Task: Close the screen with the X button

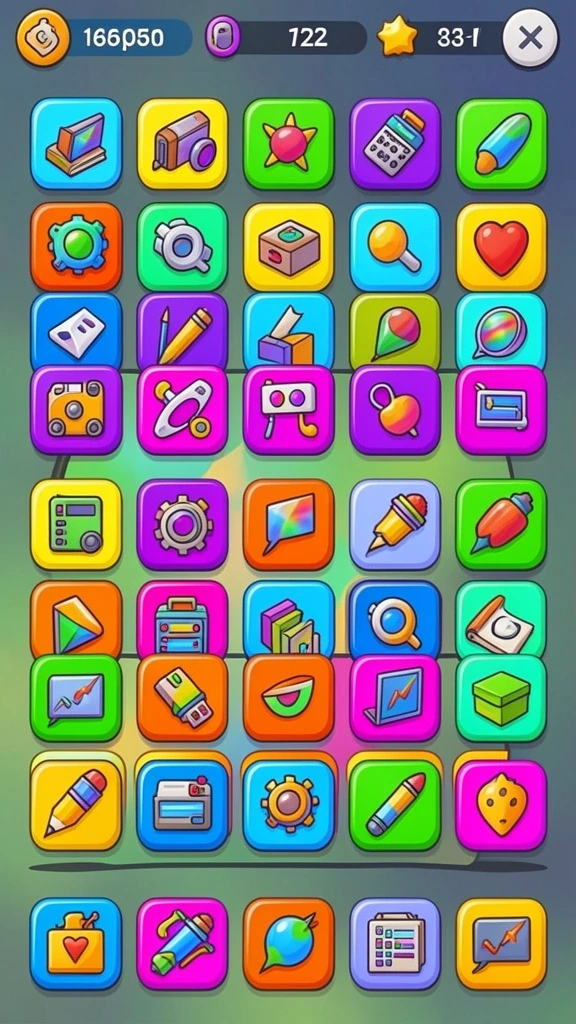Action: [x=530, y=39]
